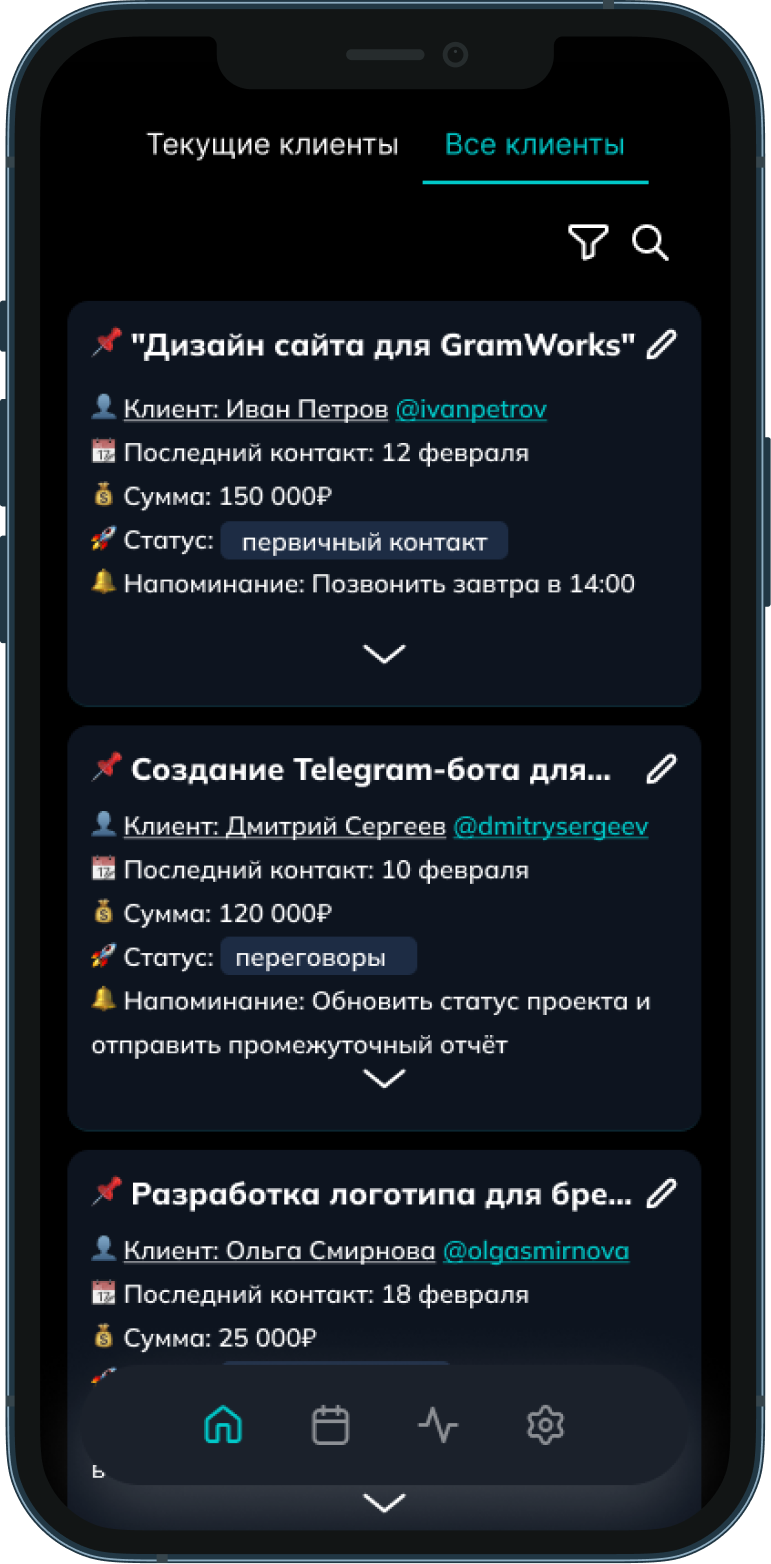
Task: Change the первичный контакт status chip
Action: (x=364, y=542)
